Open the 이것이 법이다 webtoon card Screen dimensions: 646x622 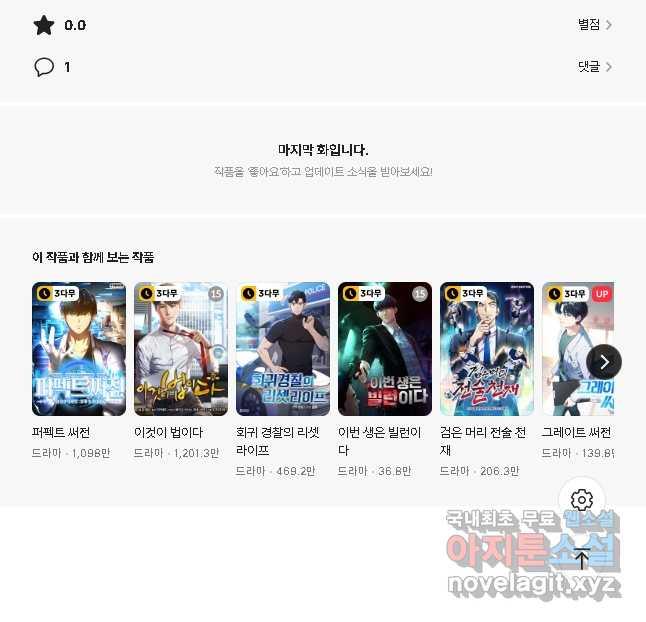(181, 349)
